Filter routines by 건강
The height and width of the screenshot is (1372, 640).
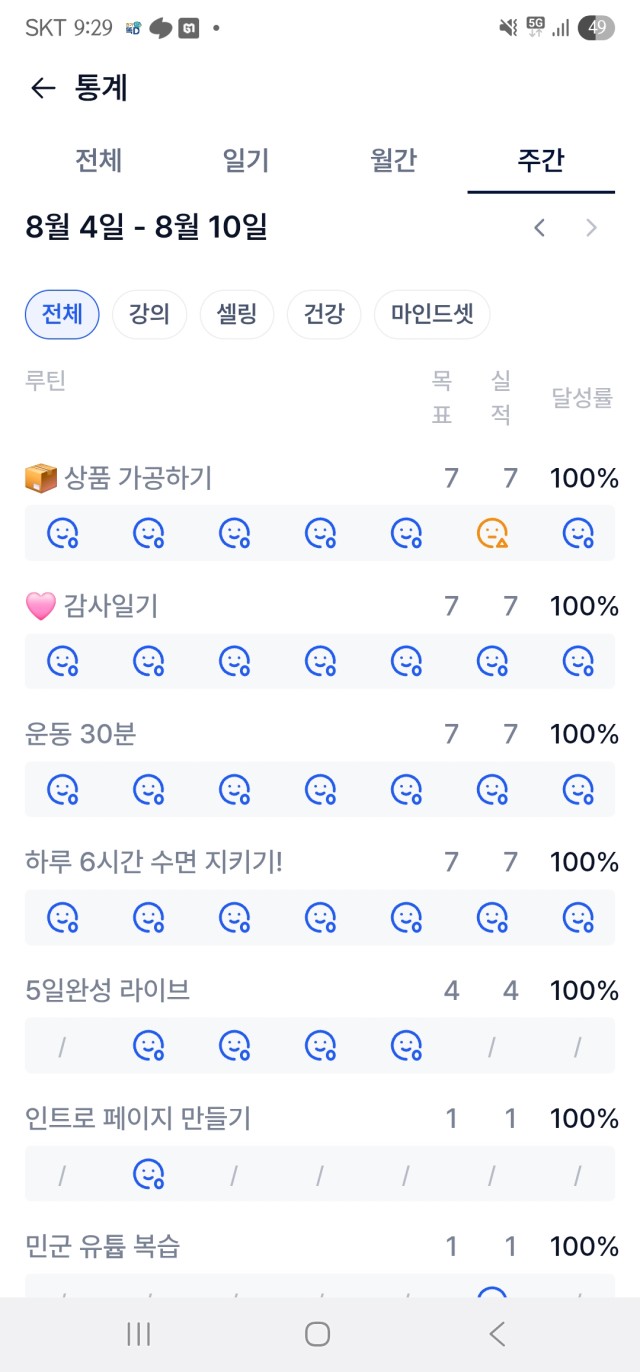click(324, 315)
